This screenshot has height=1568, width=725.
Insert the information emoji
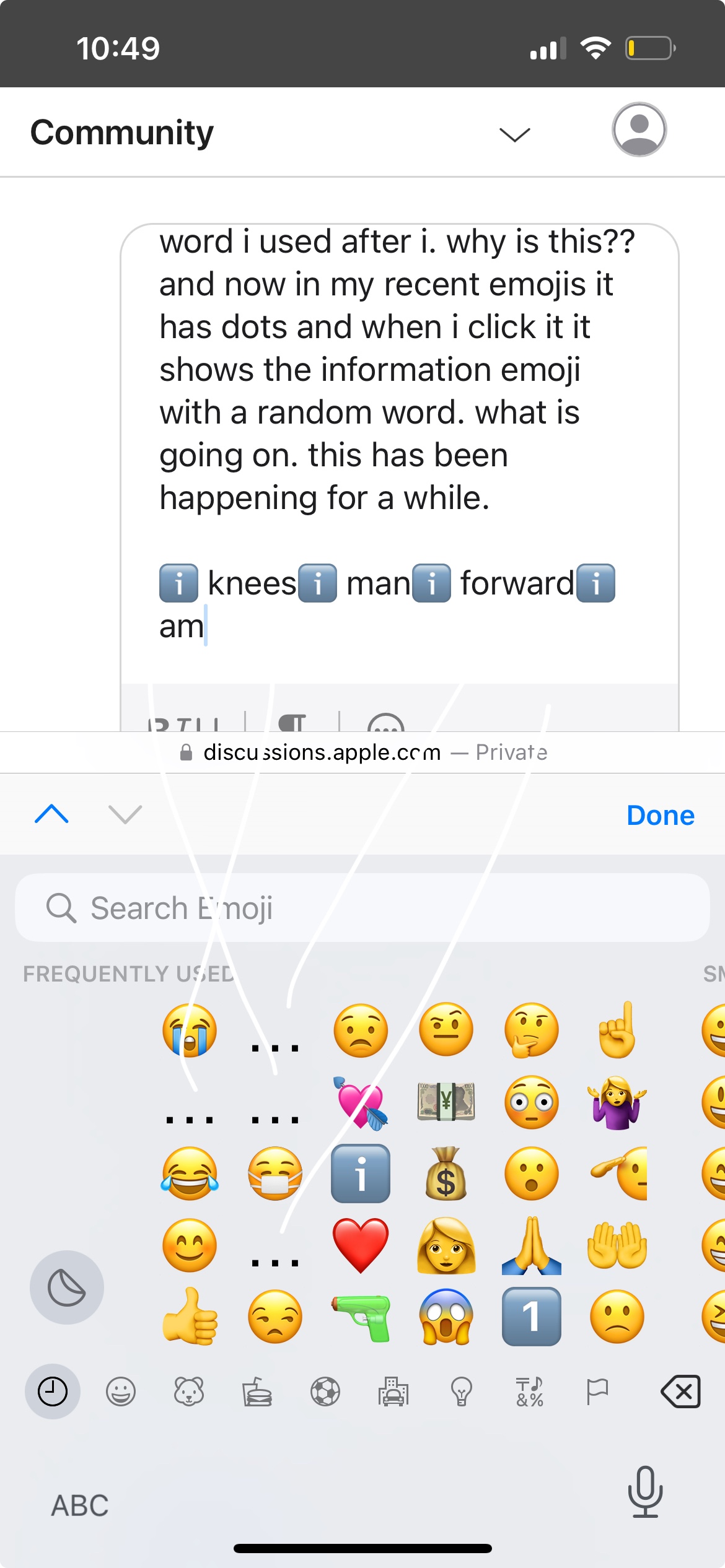(361, 1174)
